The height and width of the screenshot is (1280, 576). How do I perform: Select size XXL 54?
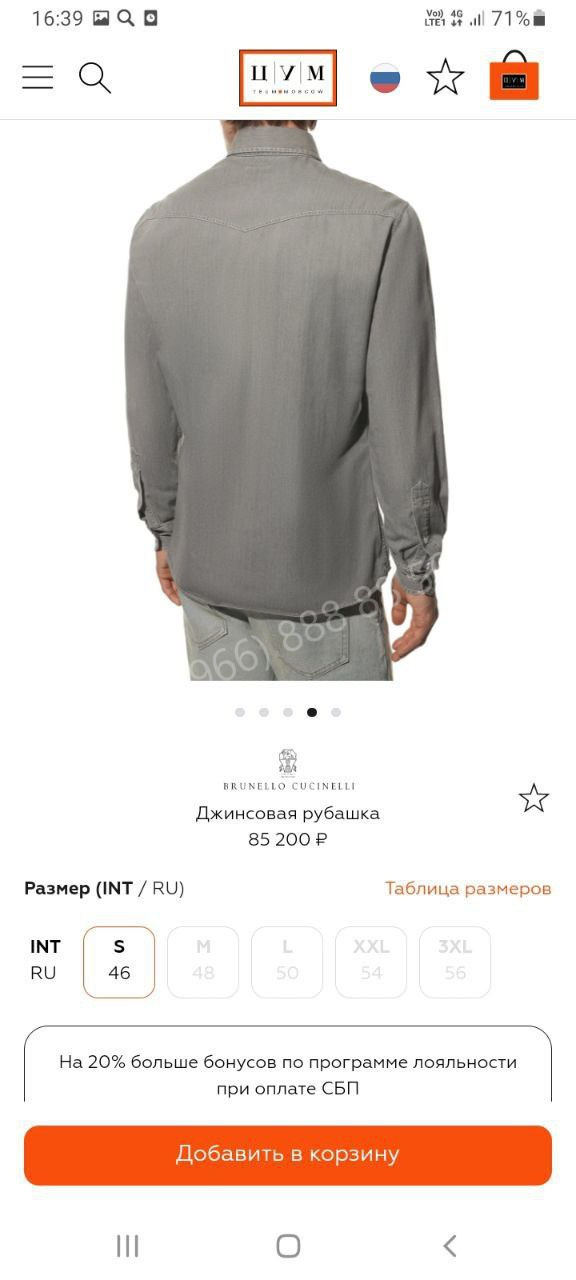(x=371, y=962)
